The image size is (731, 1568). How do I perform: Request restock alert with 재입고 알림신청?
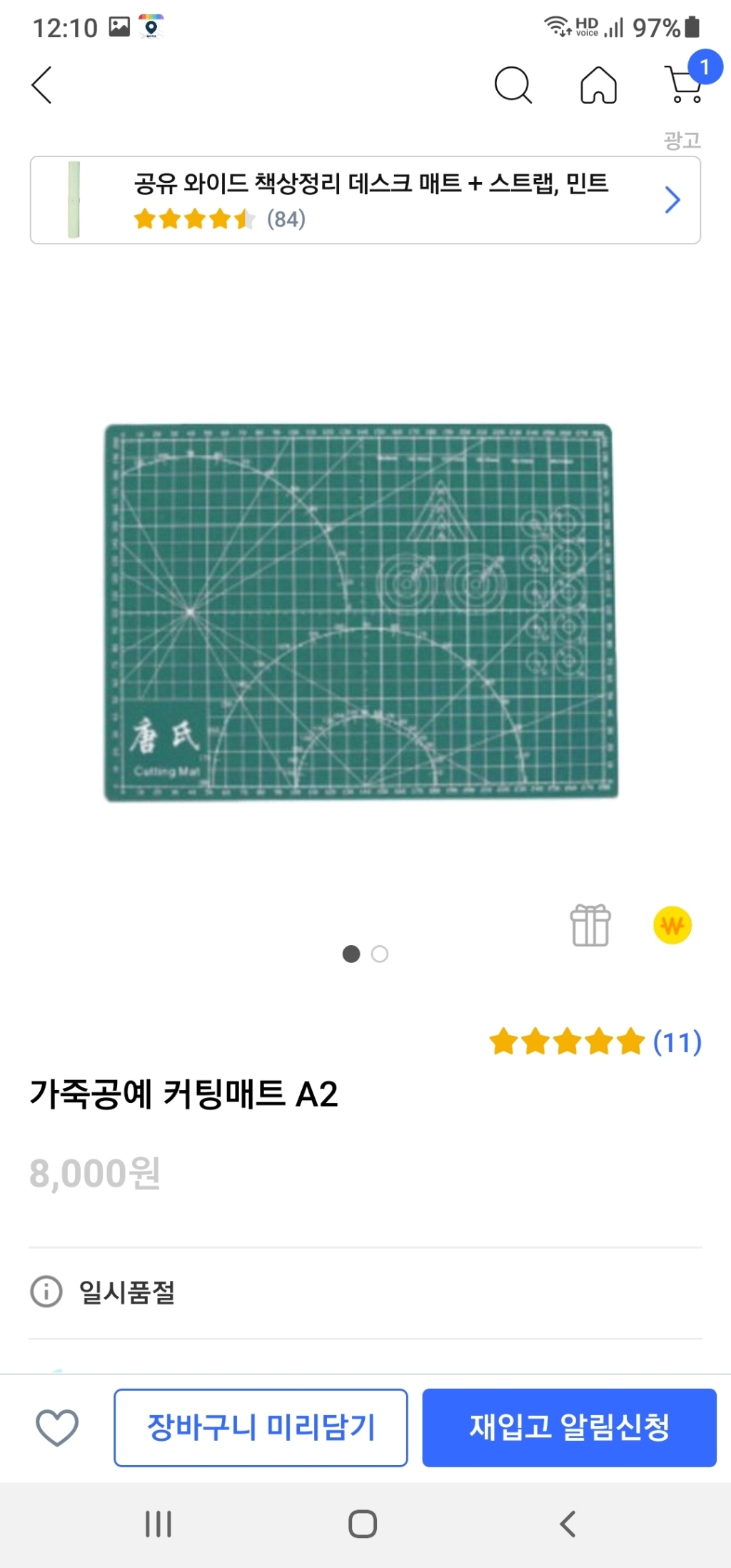click(569, 1427)
